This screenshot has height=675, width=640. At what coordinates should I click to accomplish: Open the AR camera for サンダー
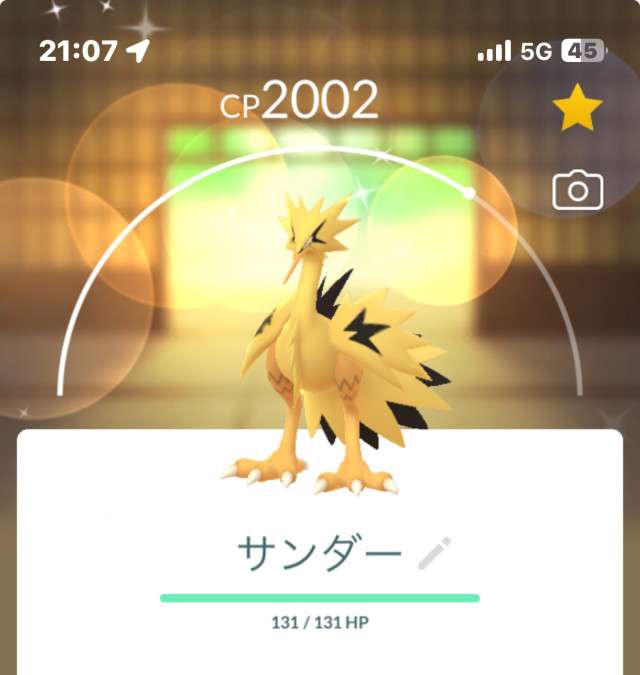click(577, 190)
